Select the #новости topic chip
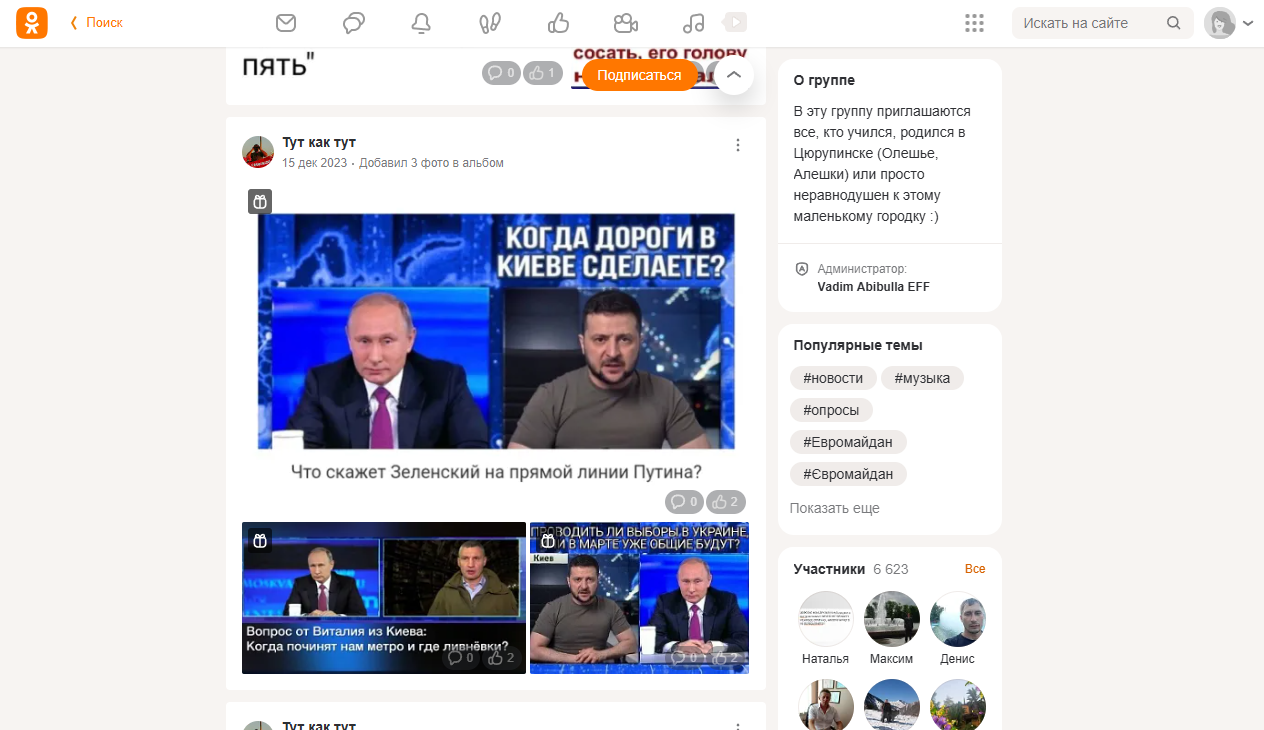 pos(833,378)
